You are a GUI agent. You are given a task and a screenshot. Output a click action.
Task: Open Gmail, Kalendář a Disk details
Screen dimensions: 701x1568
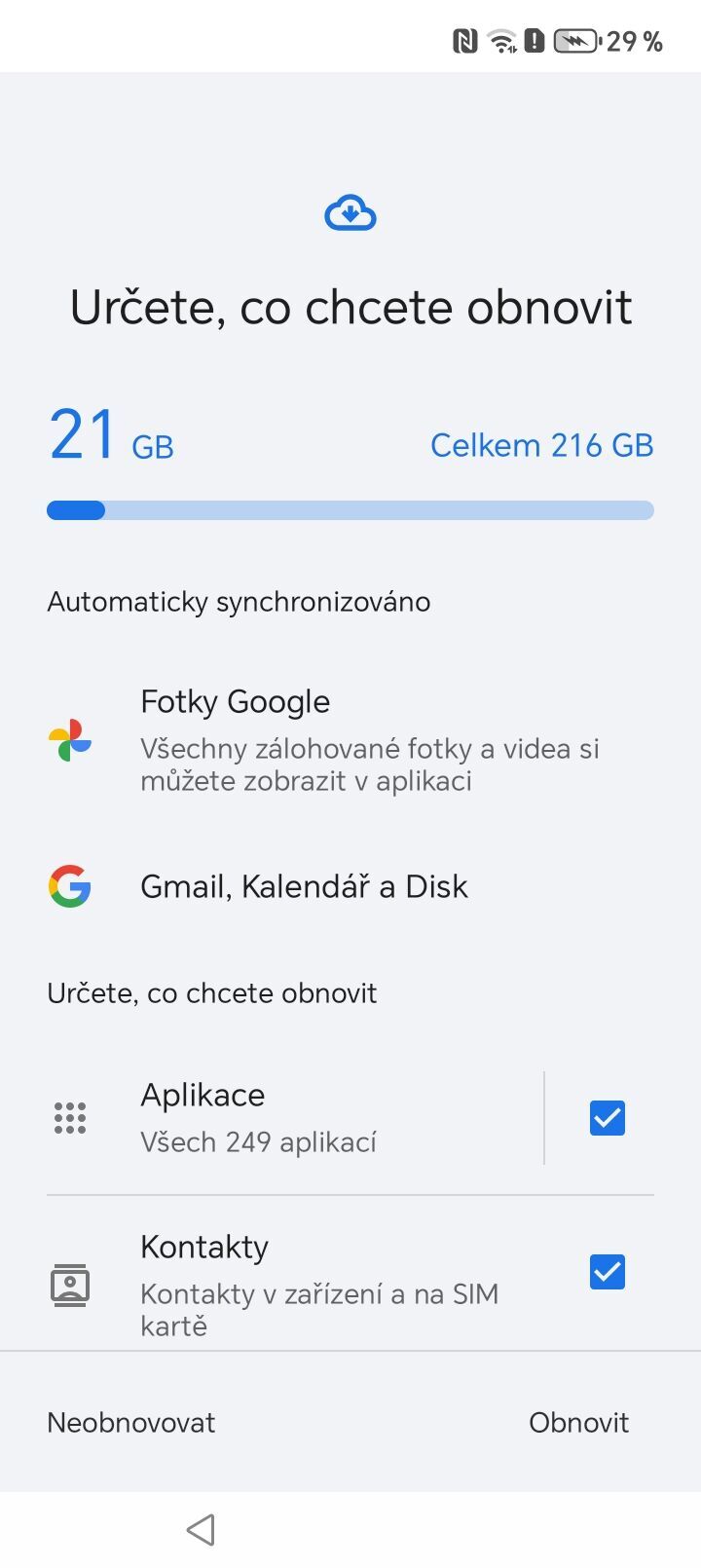click(x=304, y=886)
